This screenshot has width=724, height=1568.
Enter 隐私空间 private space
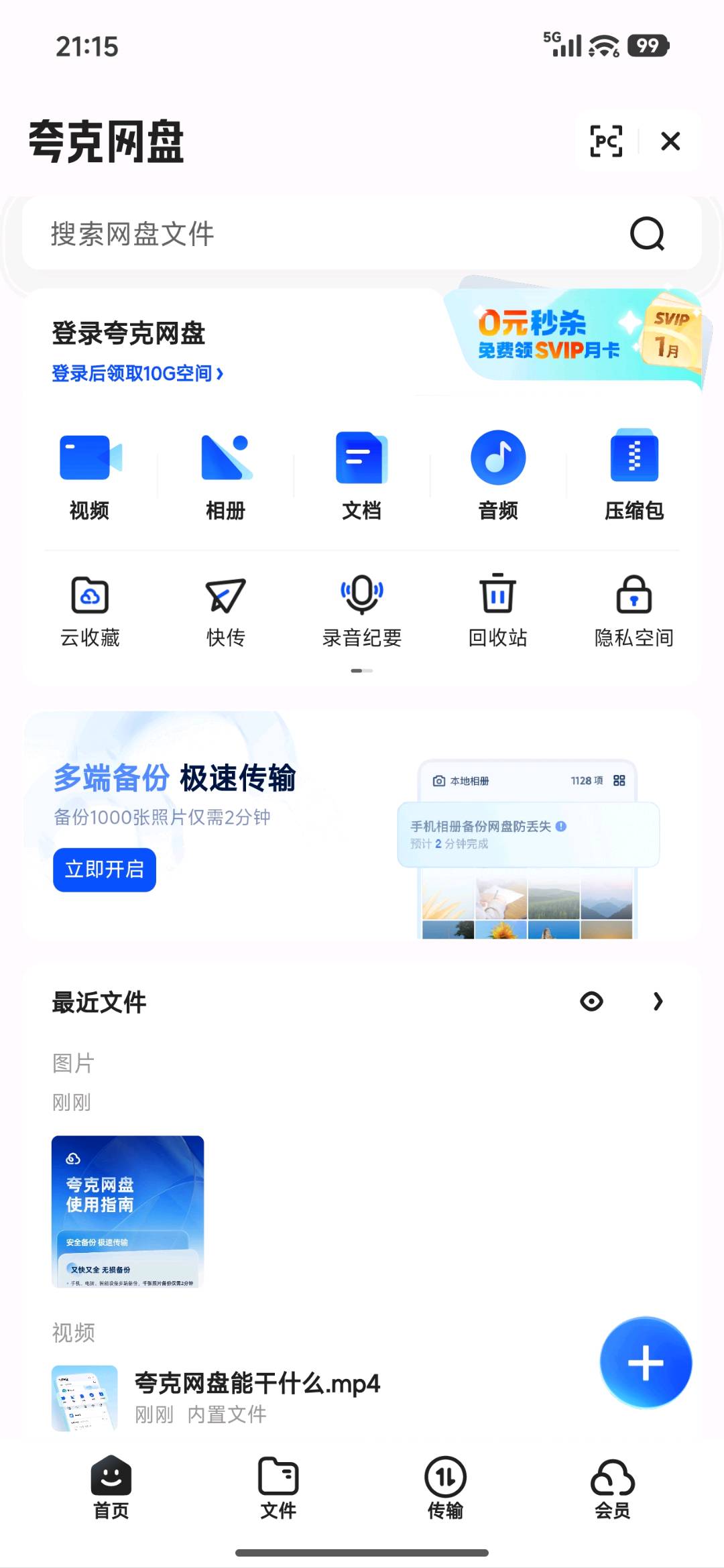[634, 611]
